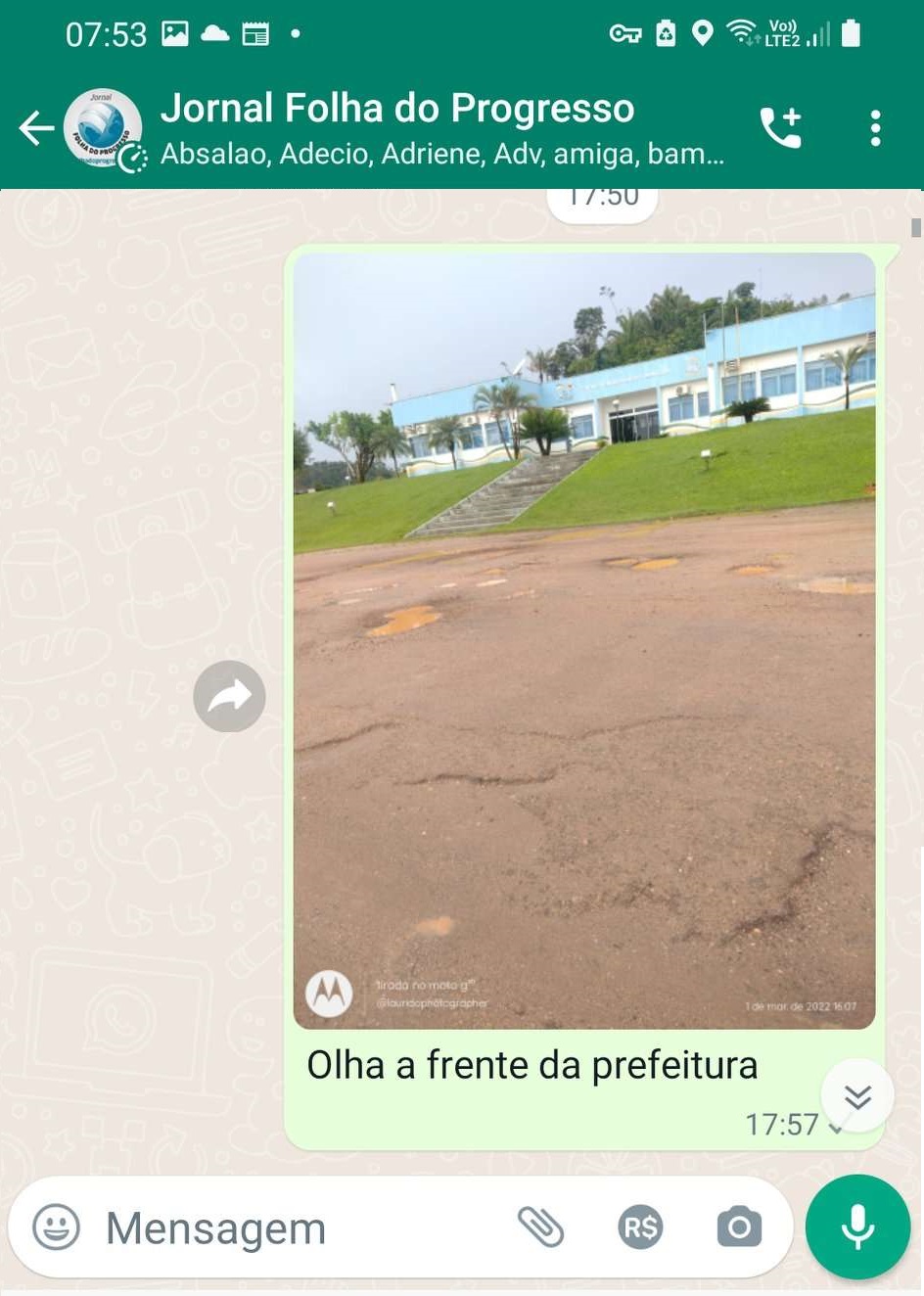Image resolution: width=924 pixels, height=1296 pixels.
Task: Jump to the latest messages
Action: (x=857, y=1096)
